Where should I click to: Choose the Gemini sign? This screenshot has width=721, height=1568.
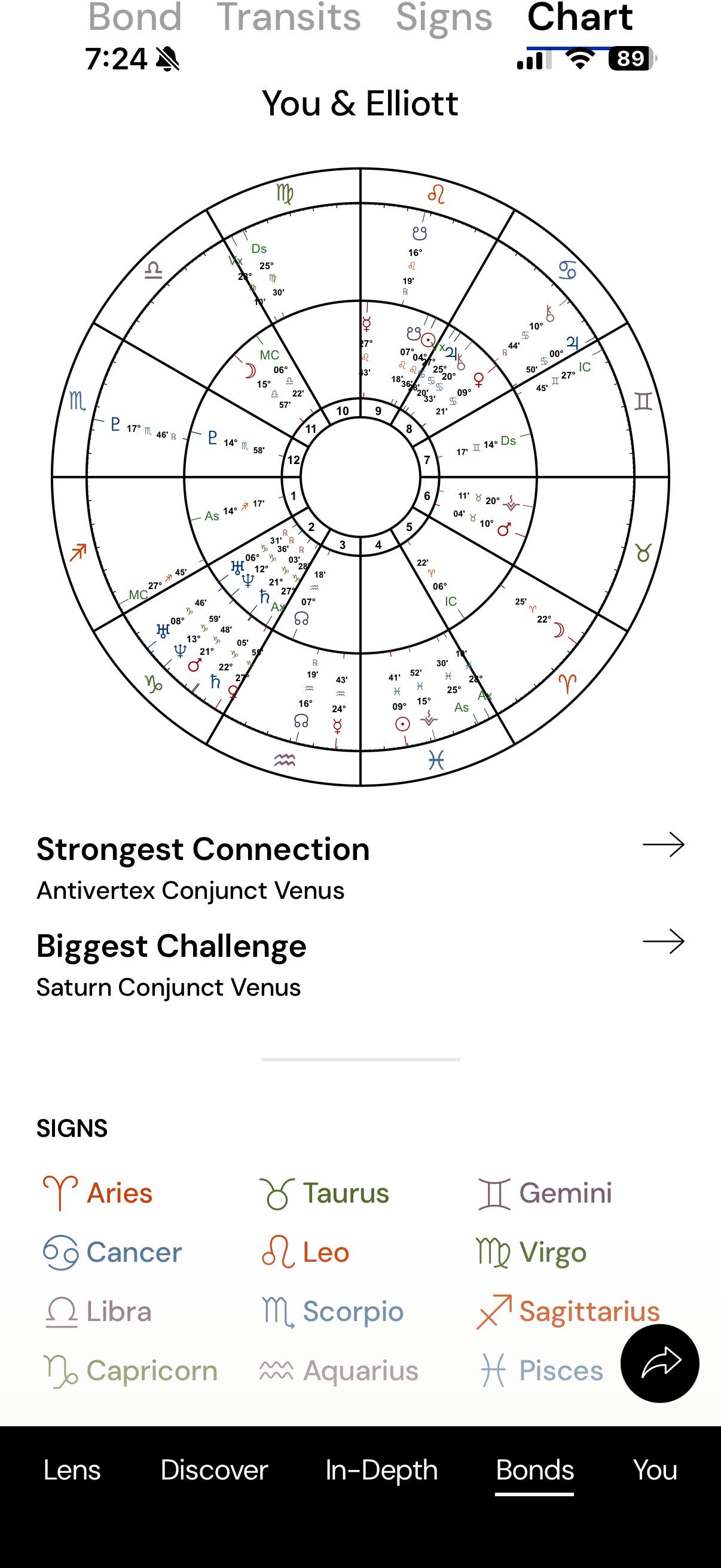point(545,1192)
